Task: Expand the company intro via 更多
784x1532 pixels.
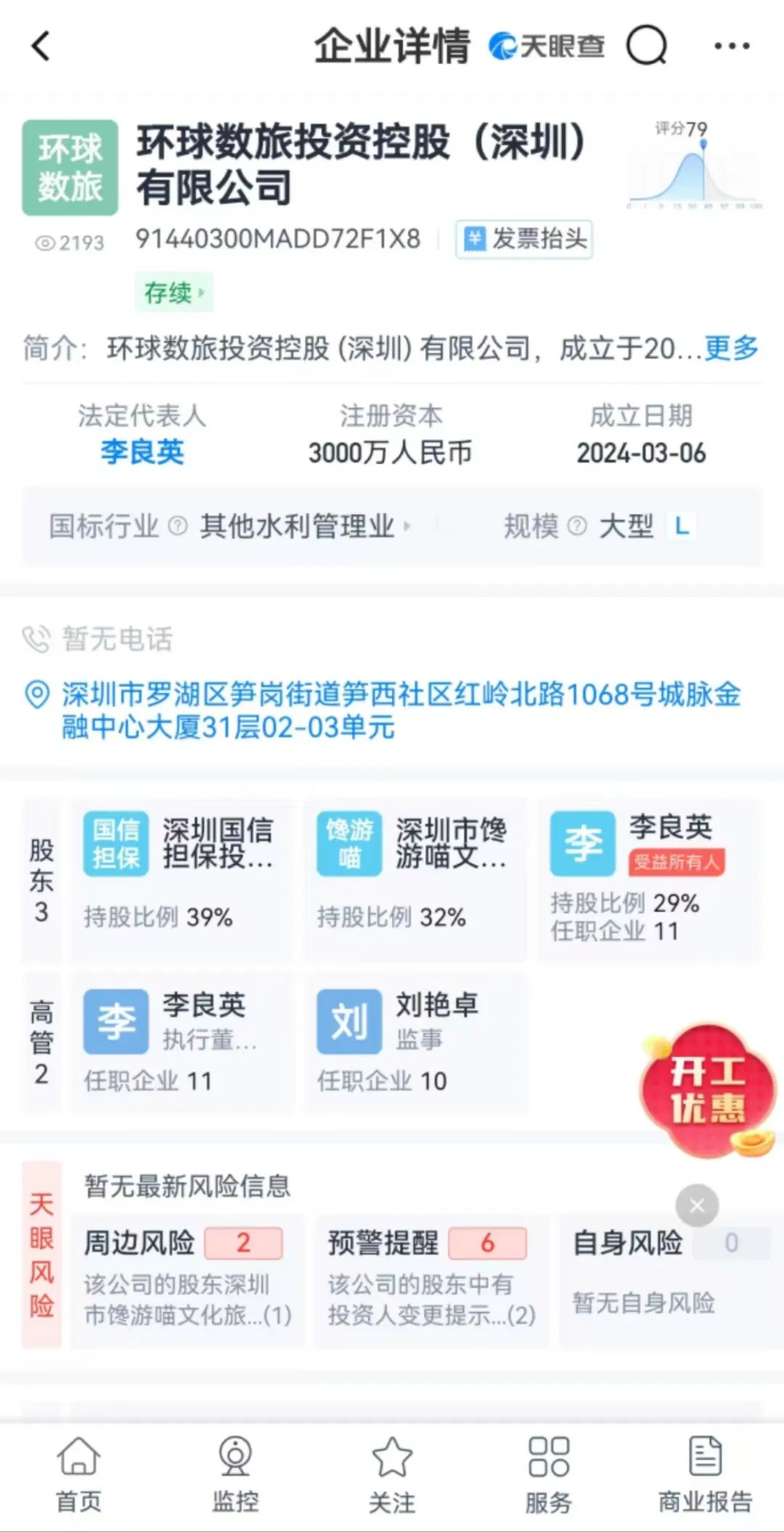Action: (x=731, y=349)
